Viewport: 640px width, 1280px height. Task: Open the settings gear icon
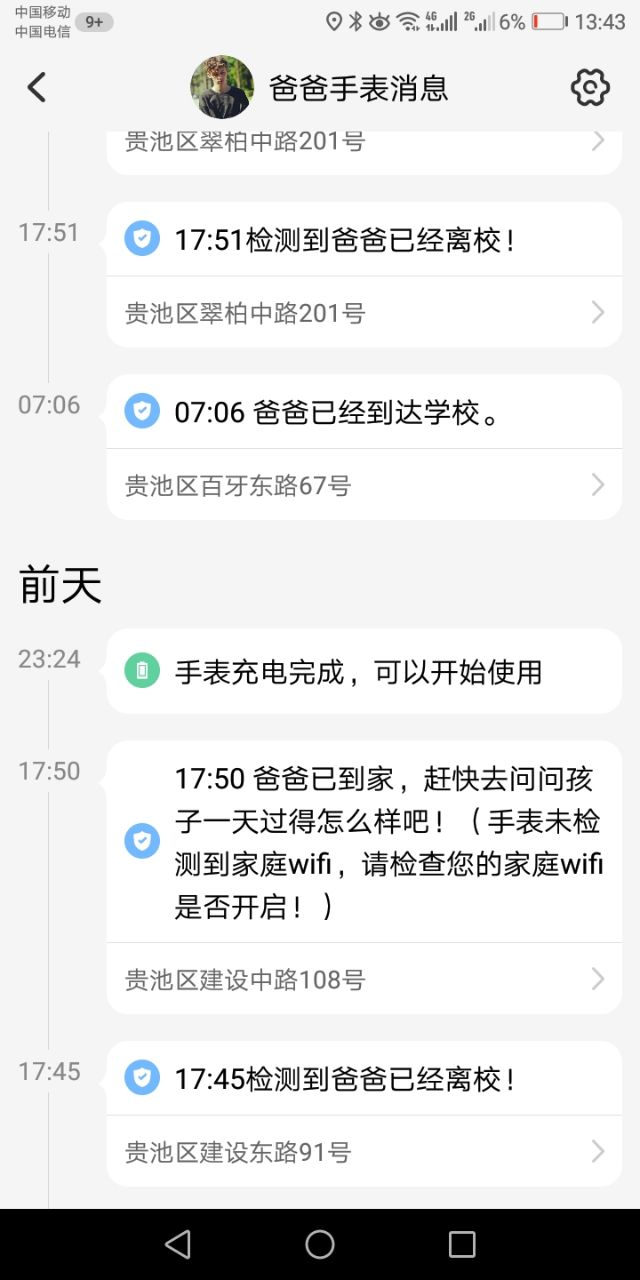click(x=590, y=88)
